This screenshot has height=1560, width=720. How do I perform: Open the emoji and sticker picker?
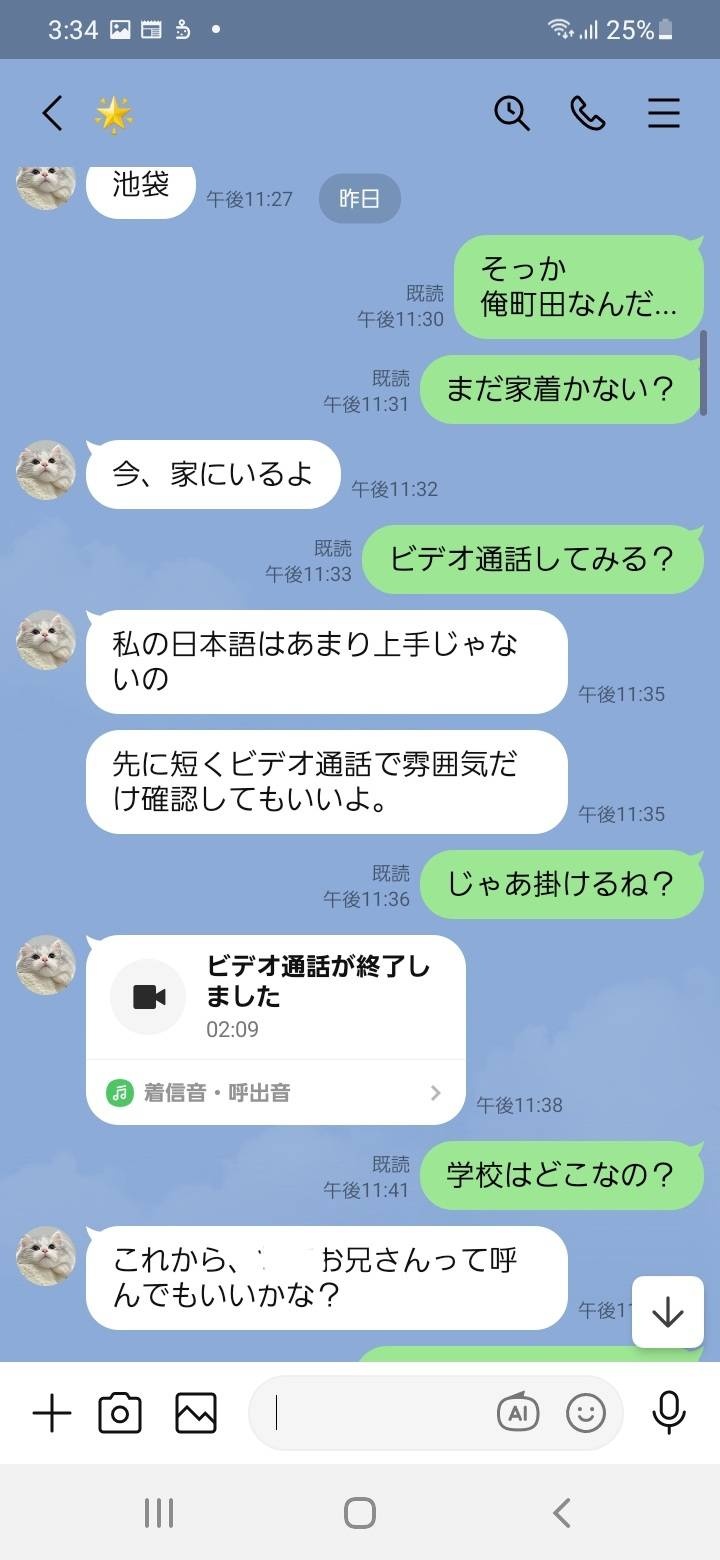click(x=586, y=1413)
